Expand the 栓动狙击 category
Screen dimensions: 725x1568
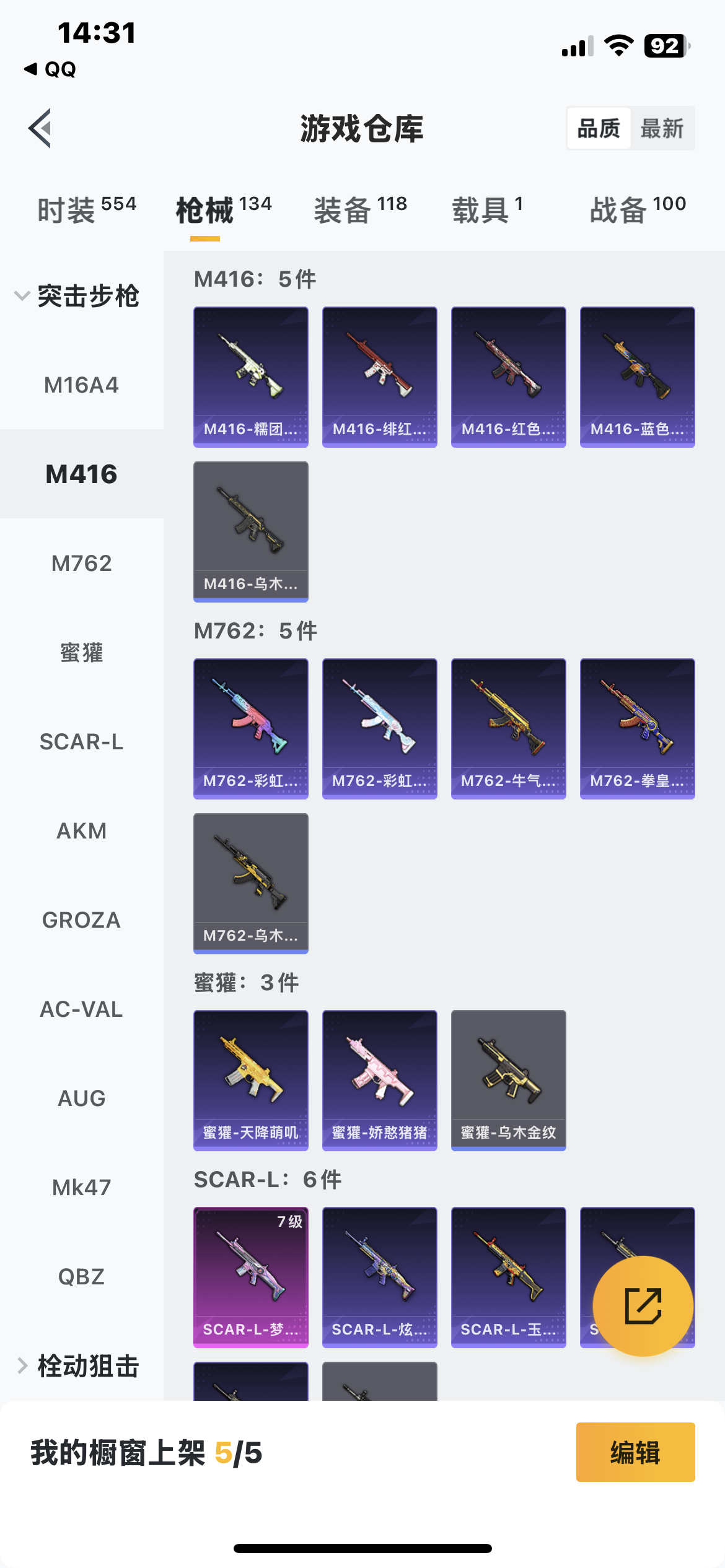click(77, 1366)
